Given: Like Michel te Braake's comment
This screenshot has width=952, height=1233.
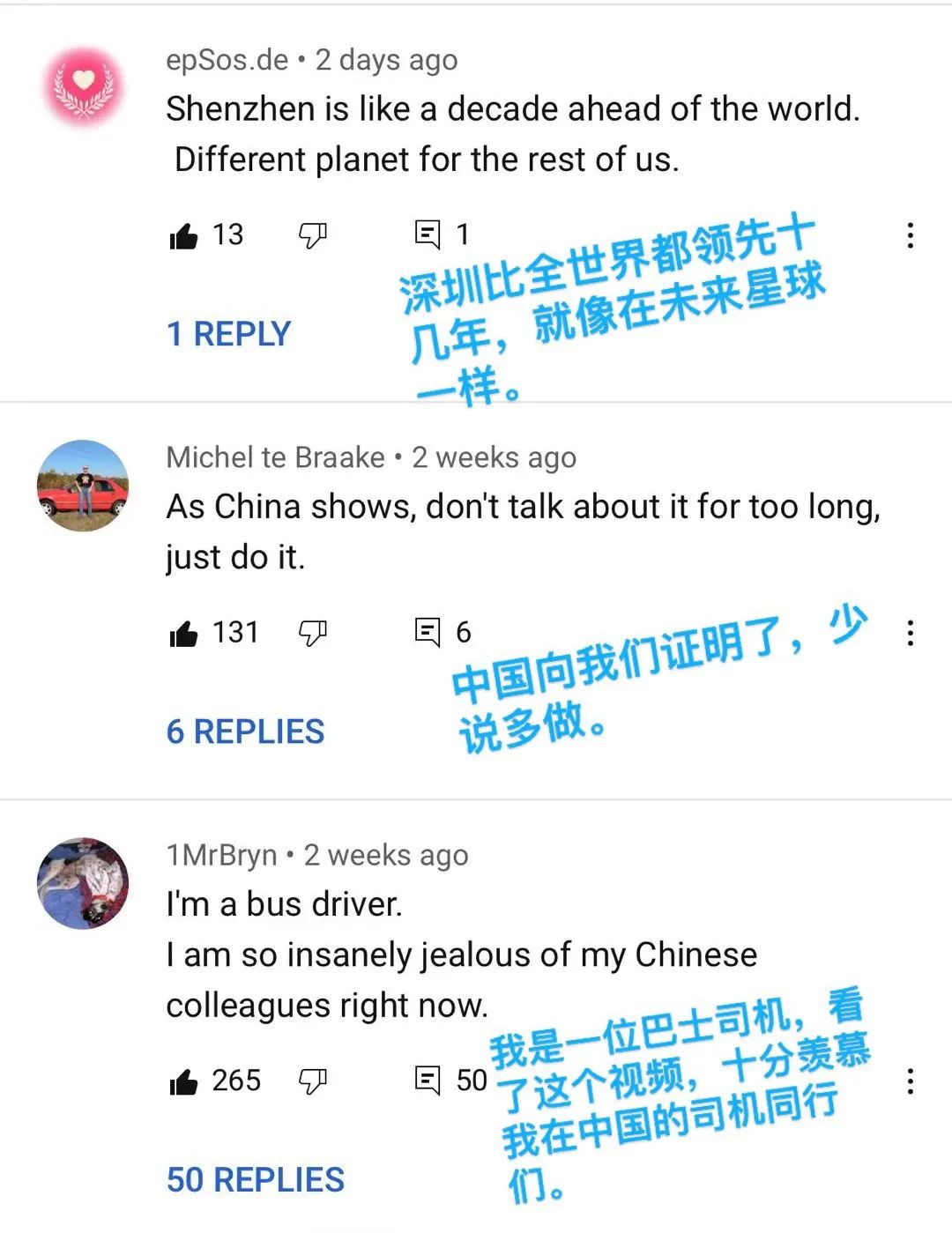Looking at the screenshot, I should click(183, 633).
